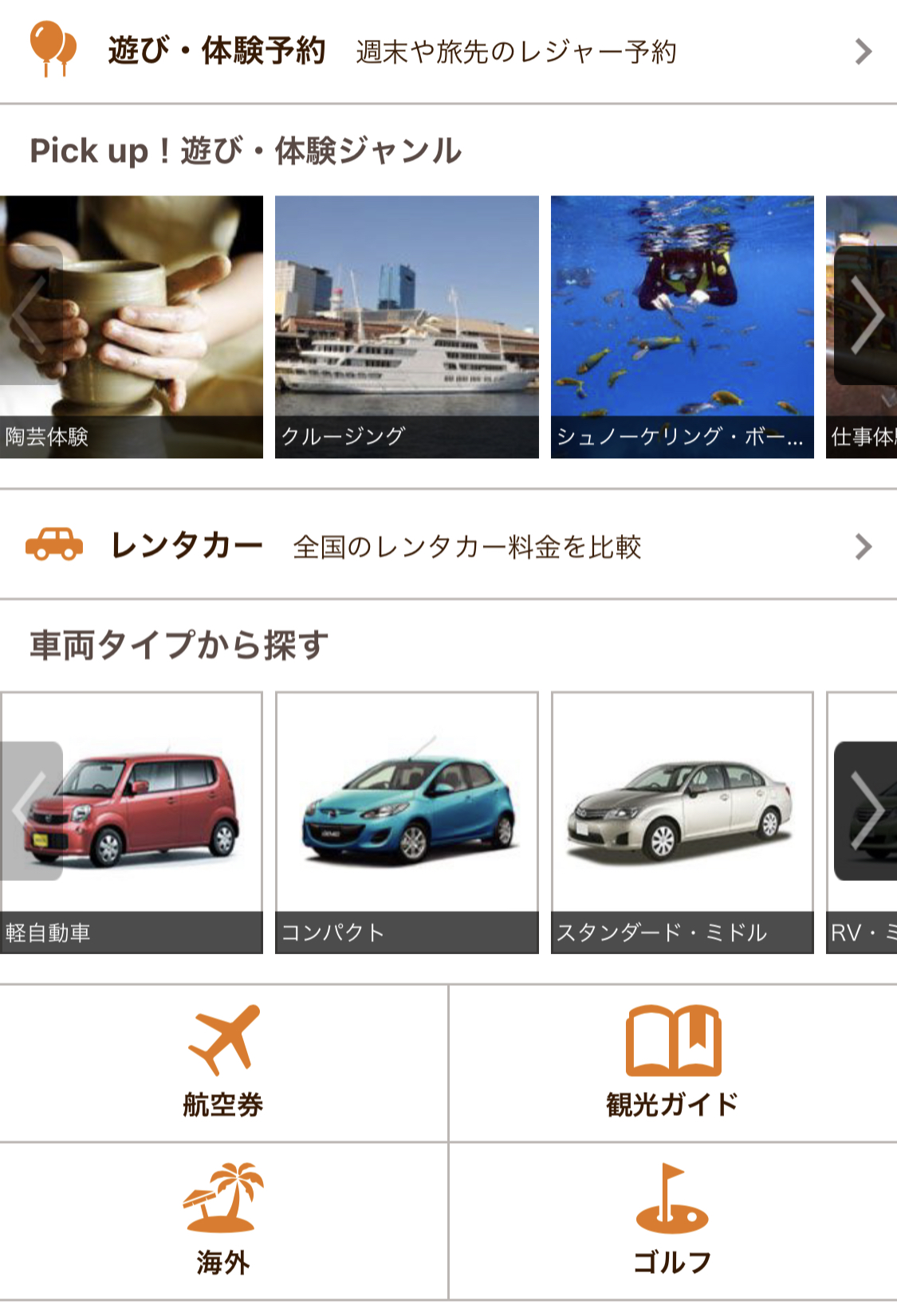Show next genres in the Pick up carousel

[866, 315]
